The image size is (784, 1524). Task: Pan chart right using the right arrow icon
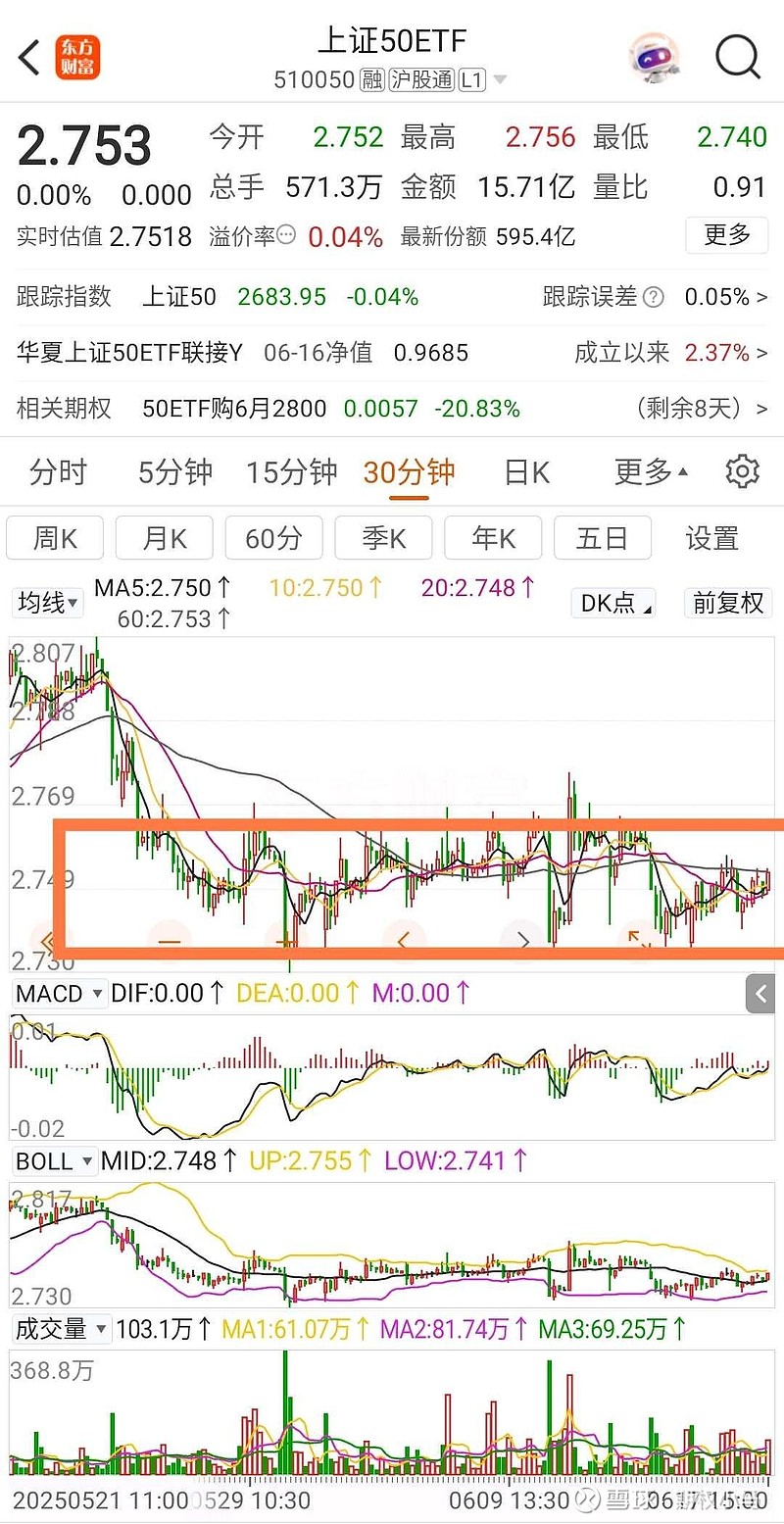click(522, 941)
